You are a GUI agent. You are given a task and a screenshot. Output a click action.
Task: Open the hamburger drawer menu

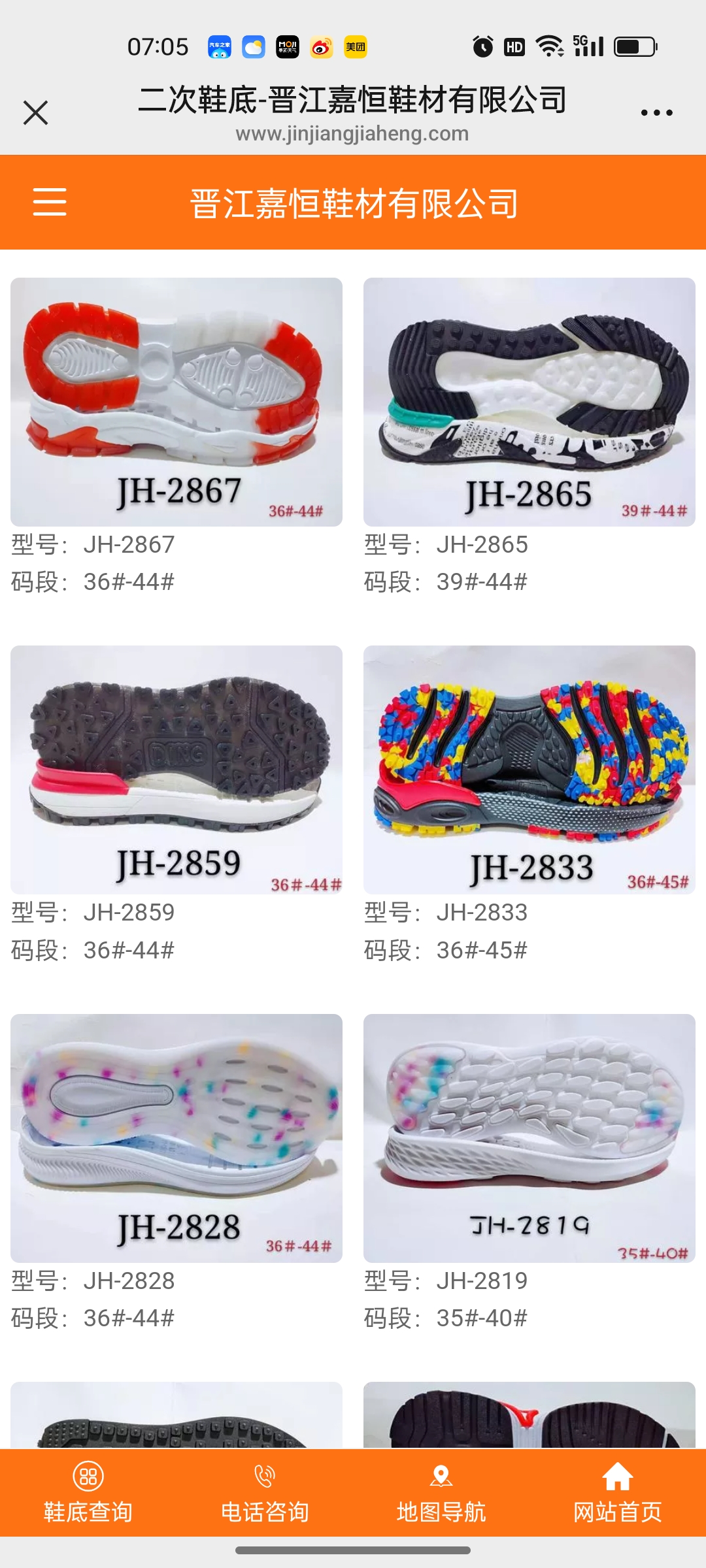tap(50, 201)
